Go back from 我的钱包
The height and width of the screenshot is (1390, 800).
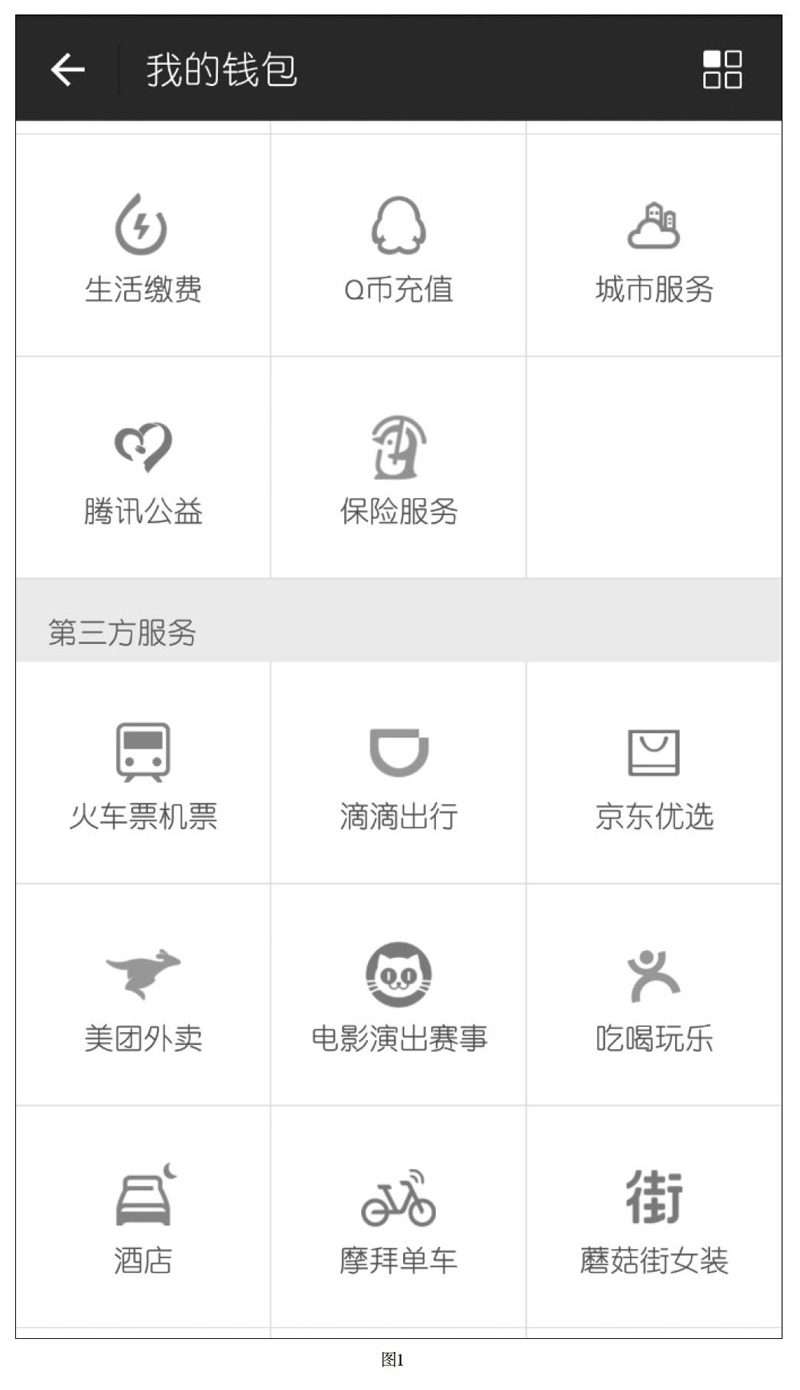[x=67, y=70]
